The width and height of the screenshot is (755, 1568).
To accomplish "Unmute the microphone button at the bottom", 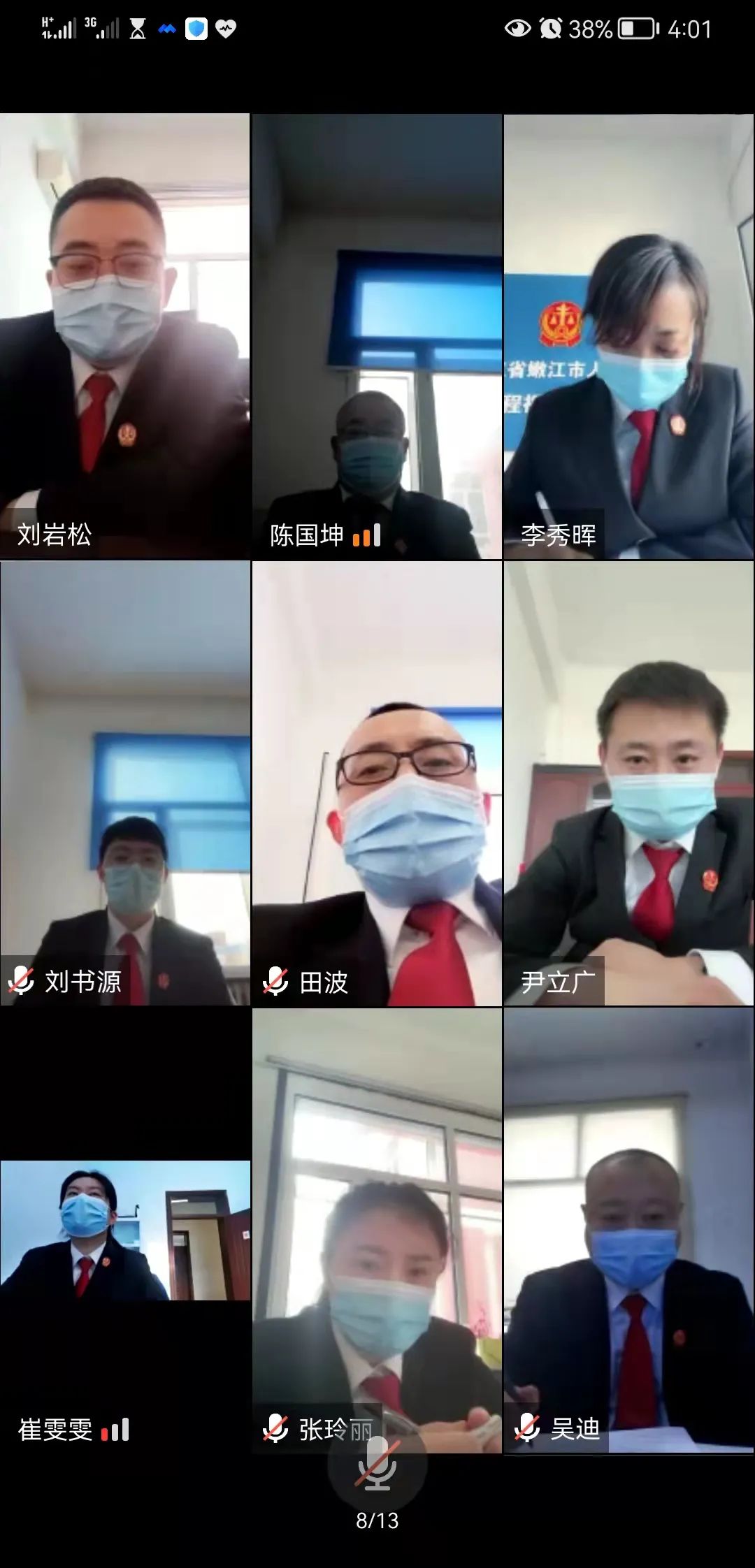I will coord(377,1463).
